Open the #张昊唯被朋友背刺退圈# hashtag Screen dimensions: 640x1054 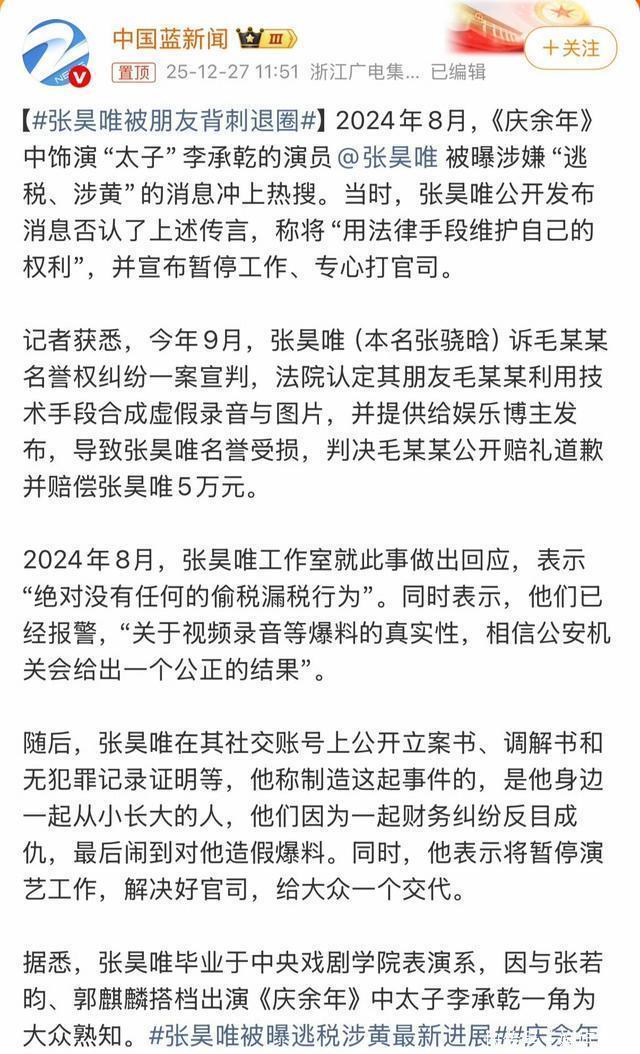click(175, 120)
